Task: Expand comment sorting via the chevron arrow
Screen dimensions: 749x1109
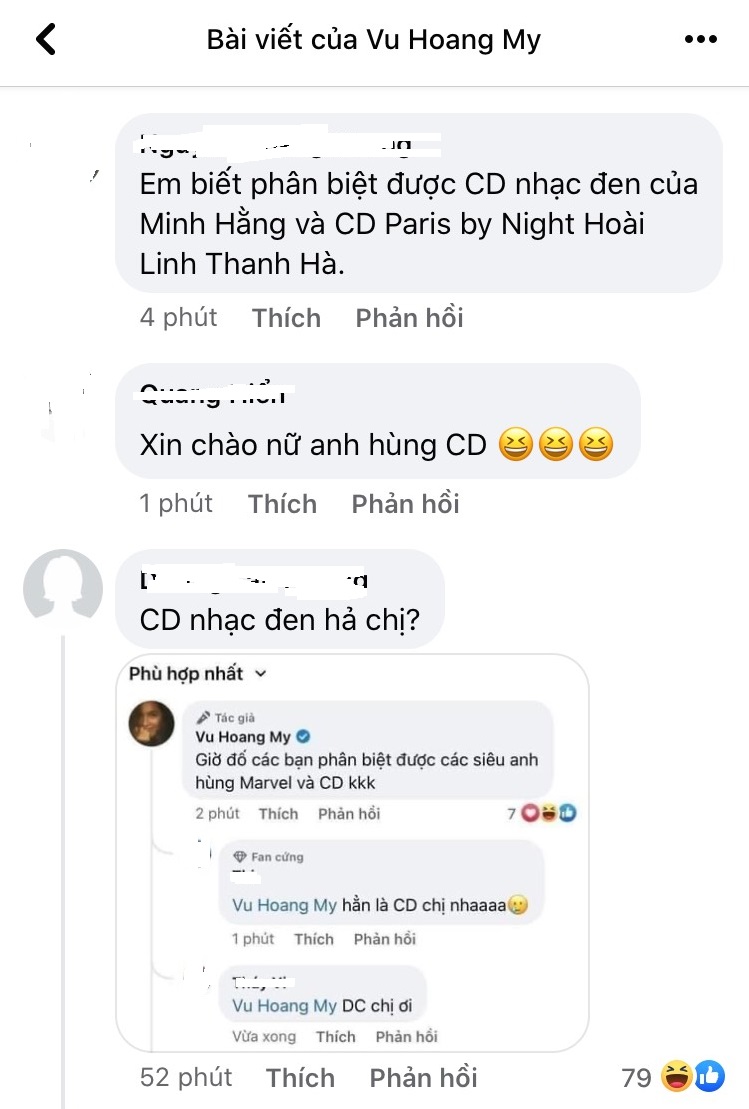Action: pyautogui.click(x=259, y=674)
